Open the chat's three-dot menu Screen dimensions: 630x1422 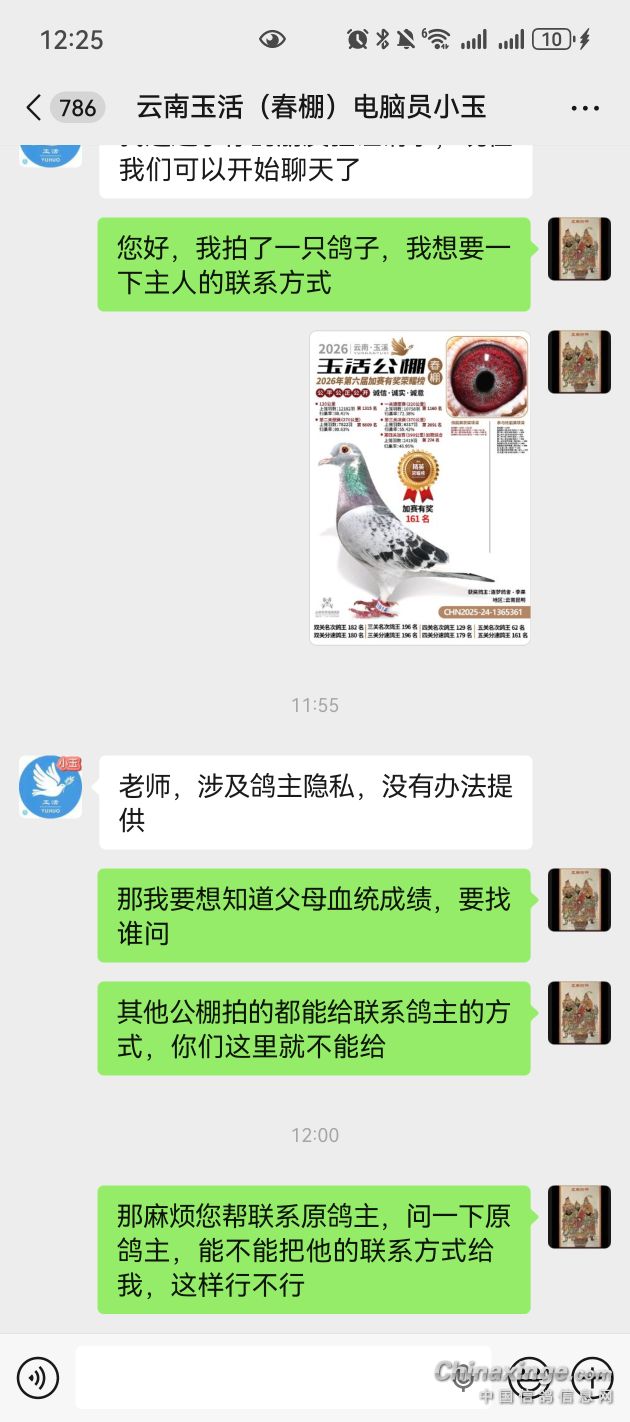click(585, 108)
